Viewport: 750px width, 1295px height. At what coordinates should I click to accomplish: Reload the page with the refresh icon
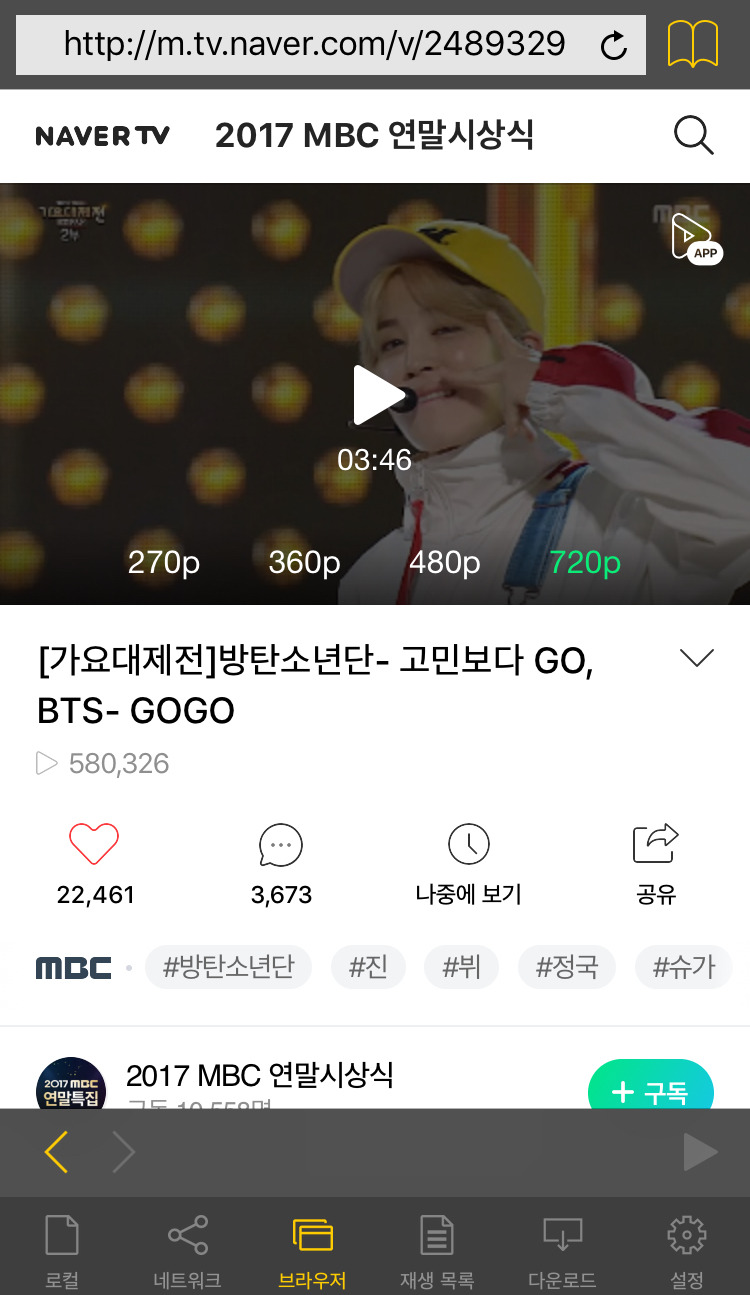(613, 45)
